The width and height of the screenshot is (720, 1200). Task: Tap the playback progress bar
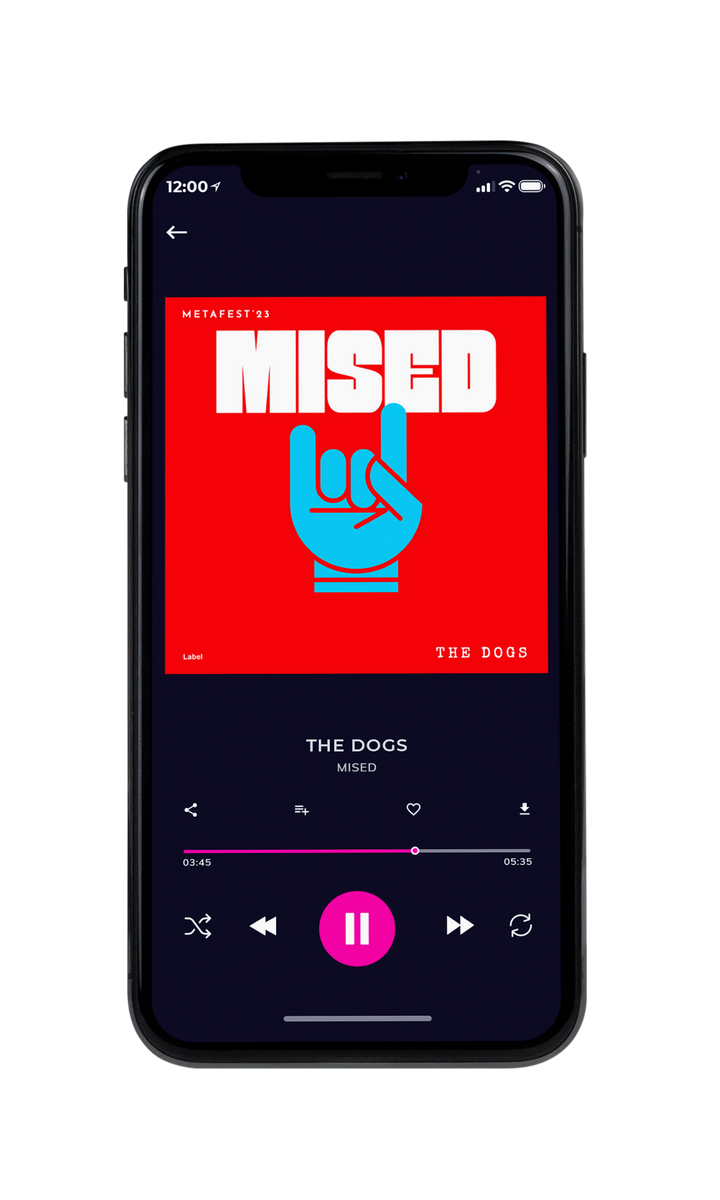pyautogui.click(x=357, y=851)
